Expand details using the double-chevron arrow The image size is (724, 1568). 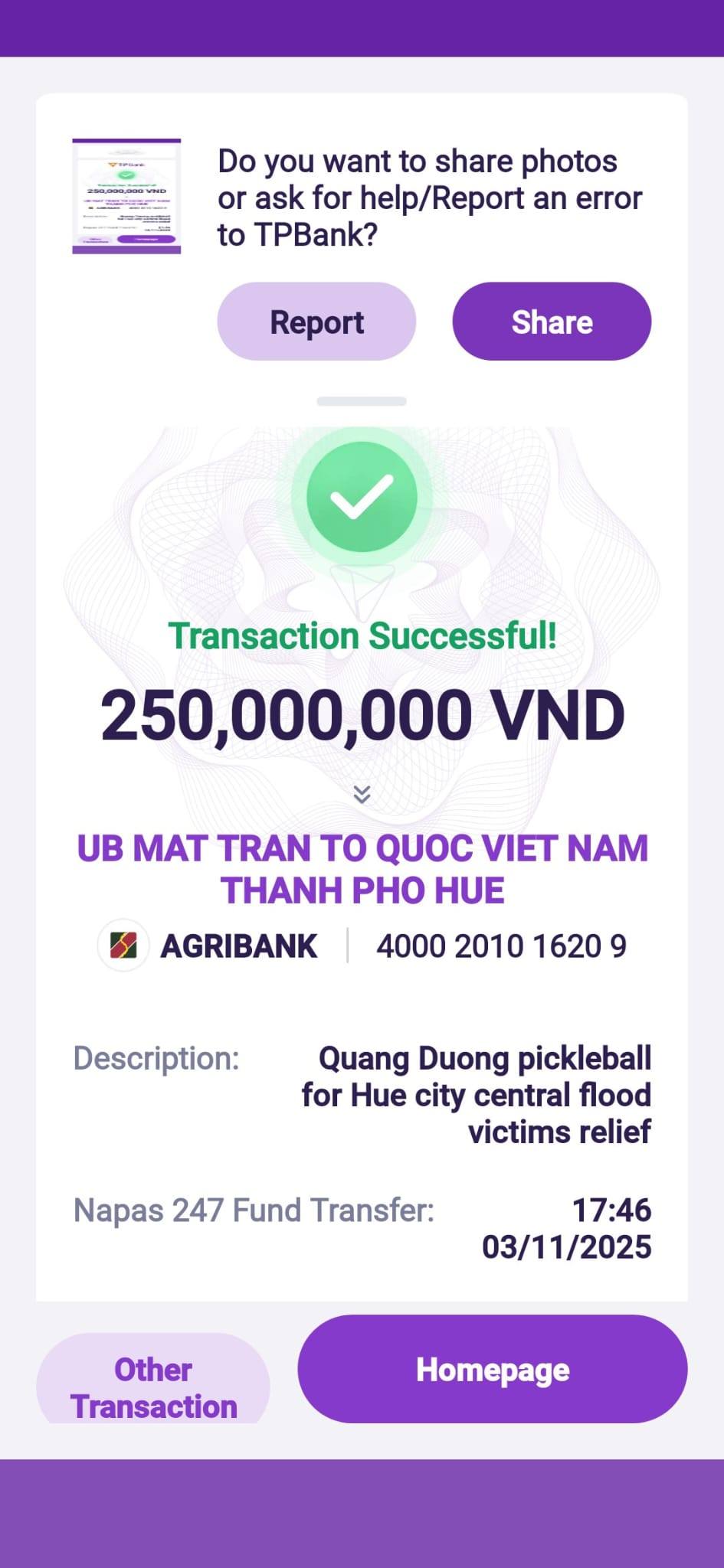(360, 795)
